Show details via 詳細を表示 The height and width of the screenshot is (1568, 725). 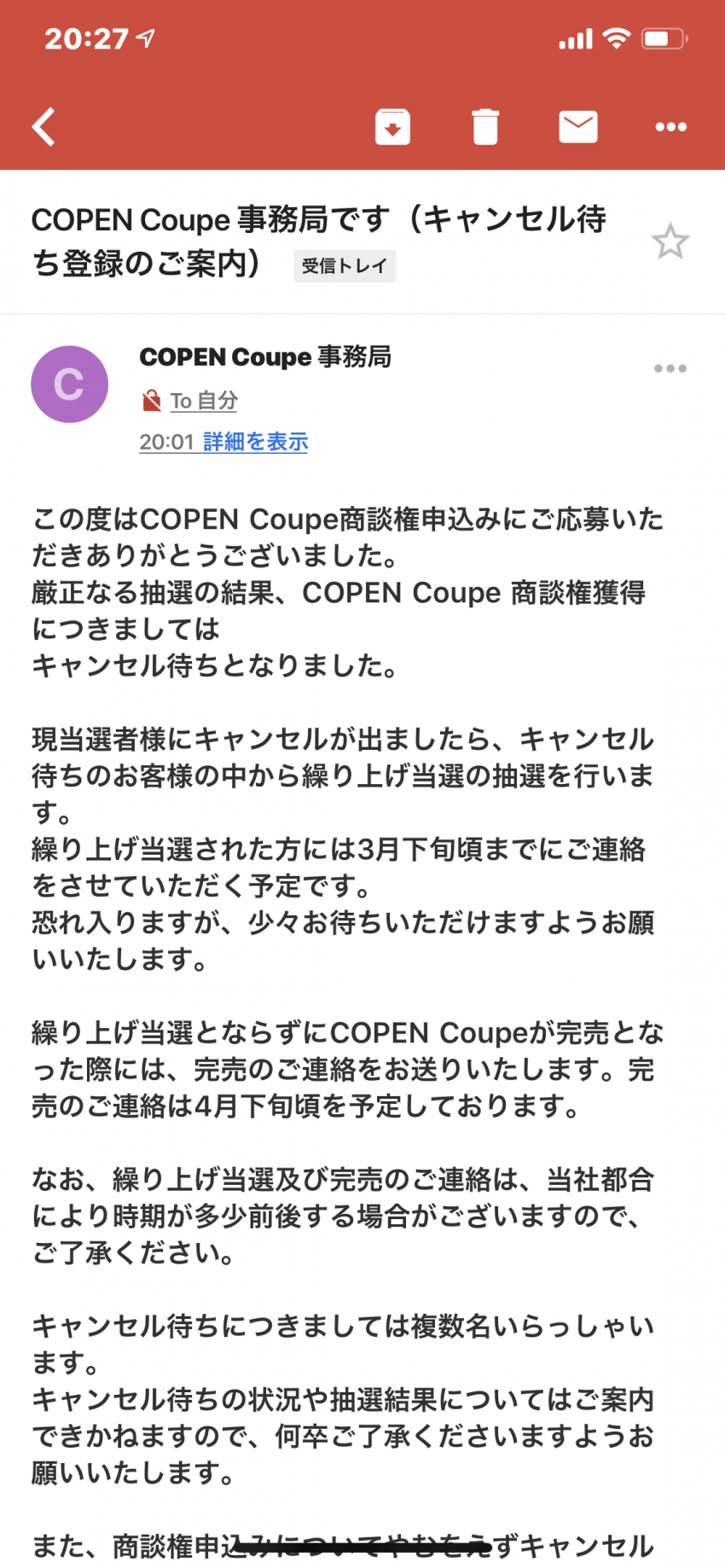pos(255,442)
